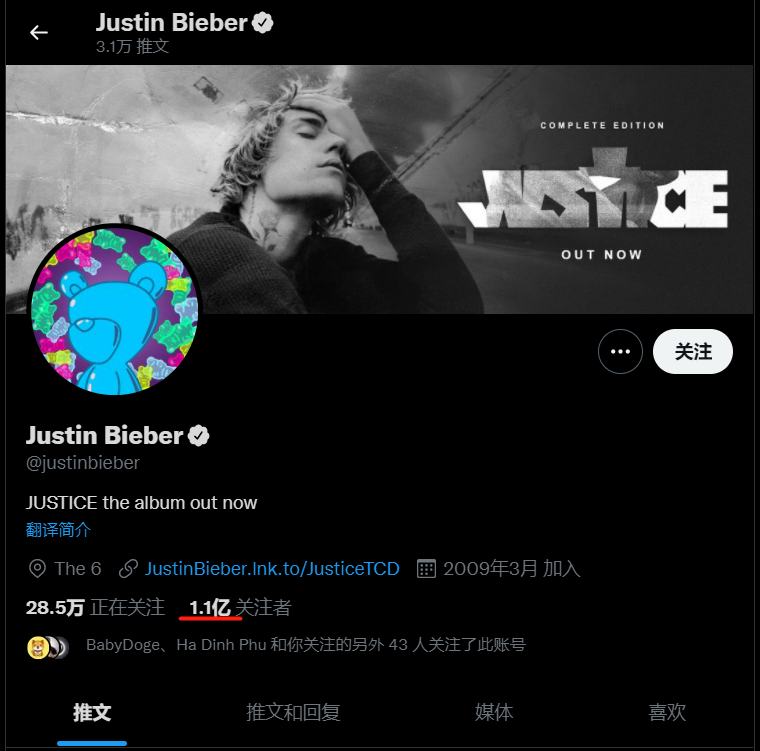See mutual followers including BabyDoge
760x751 pixels.
pos(305,646)
